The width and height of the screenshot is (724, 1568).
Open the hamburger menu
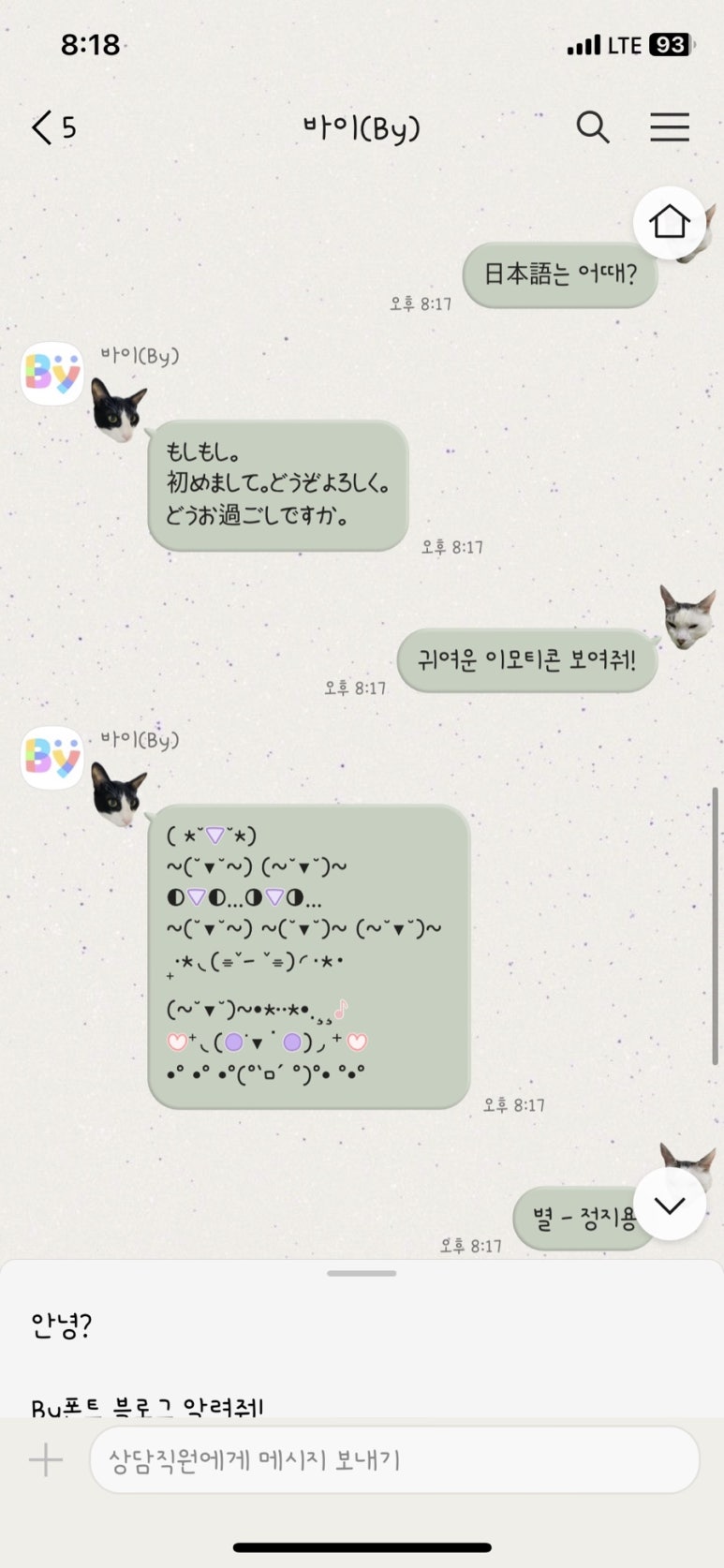[670, 126]
